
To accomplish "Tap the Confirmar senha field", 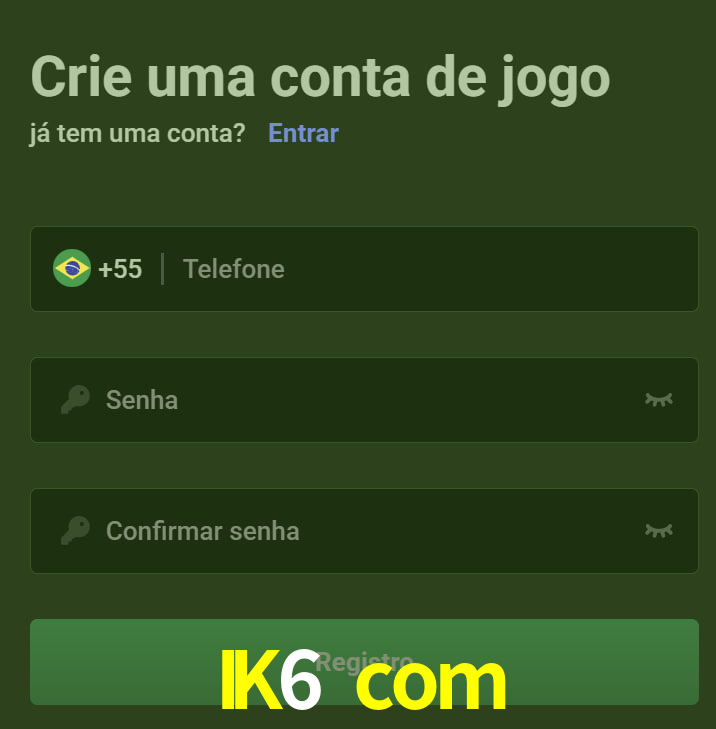I will 360,531.
